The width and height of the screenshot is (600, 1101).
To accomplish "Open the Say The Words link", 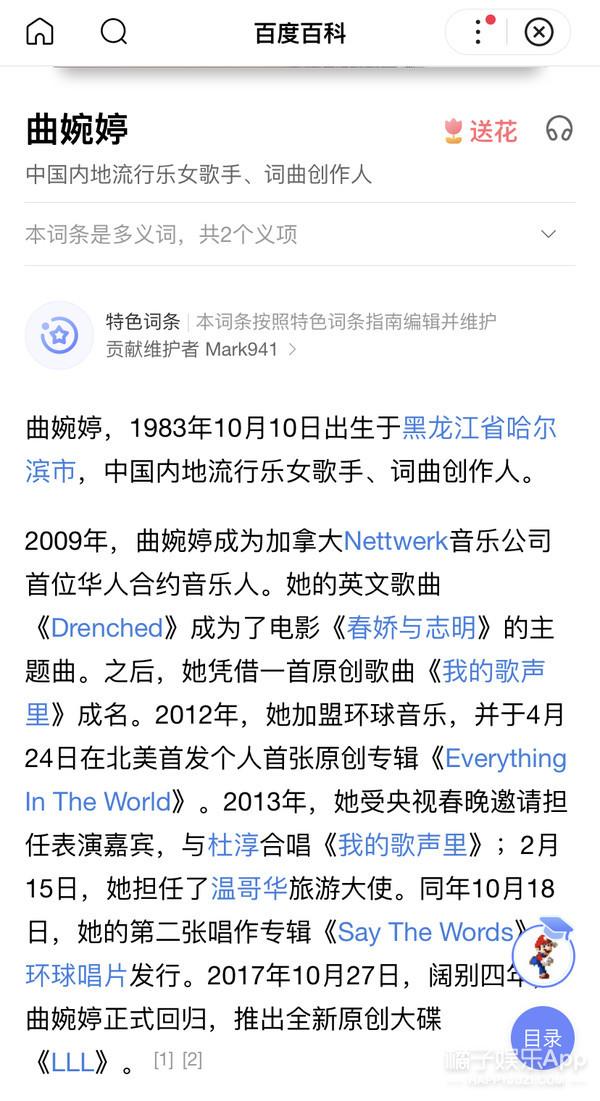I will [x=426, y=932].
